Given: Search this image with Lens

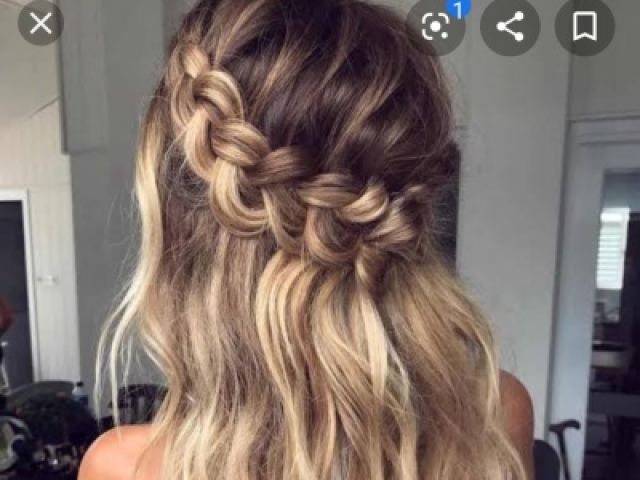Looking at the screenshot, I should tap(435, 26).
